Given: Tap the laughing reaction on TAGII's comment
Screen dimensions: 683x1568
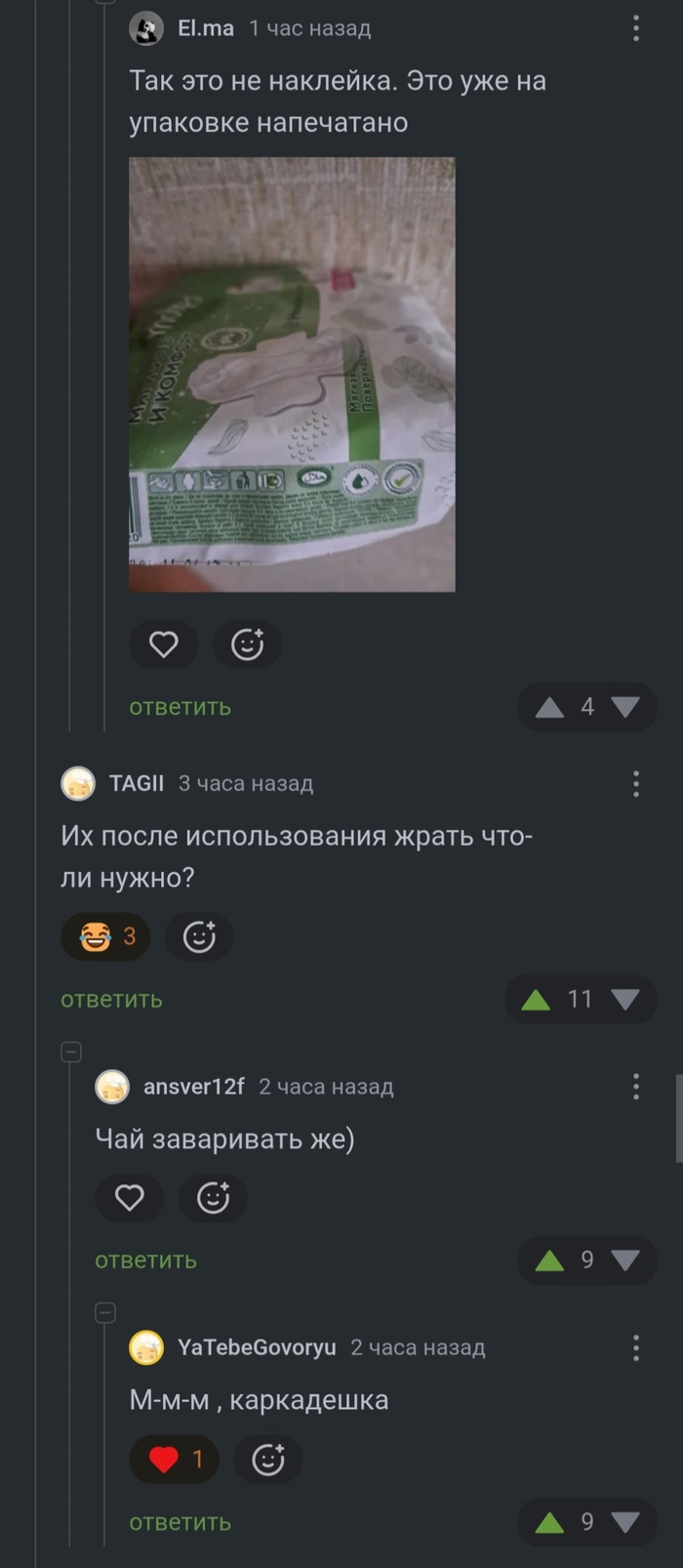Looking at the screenshot, I should [x=105, y=937].
